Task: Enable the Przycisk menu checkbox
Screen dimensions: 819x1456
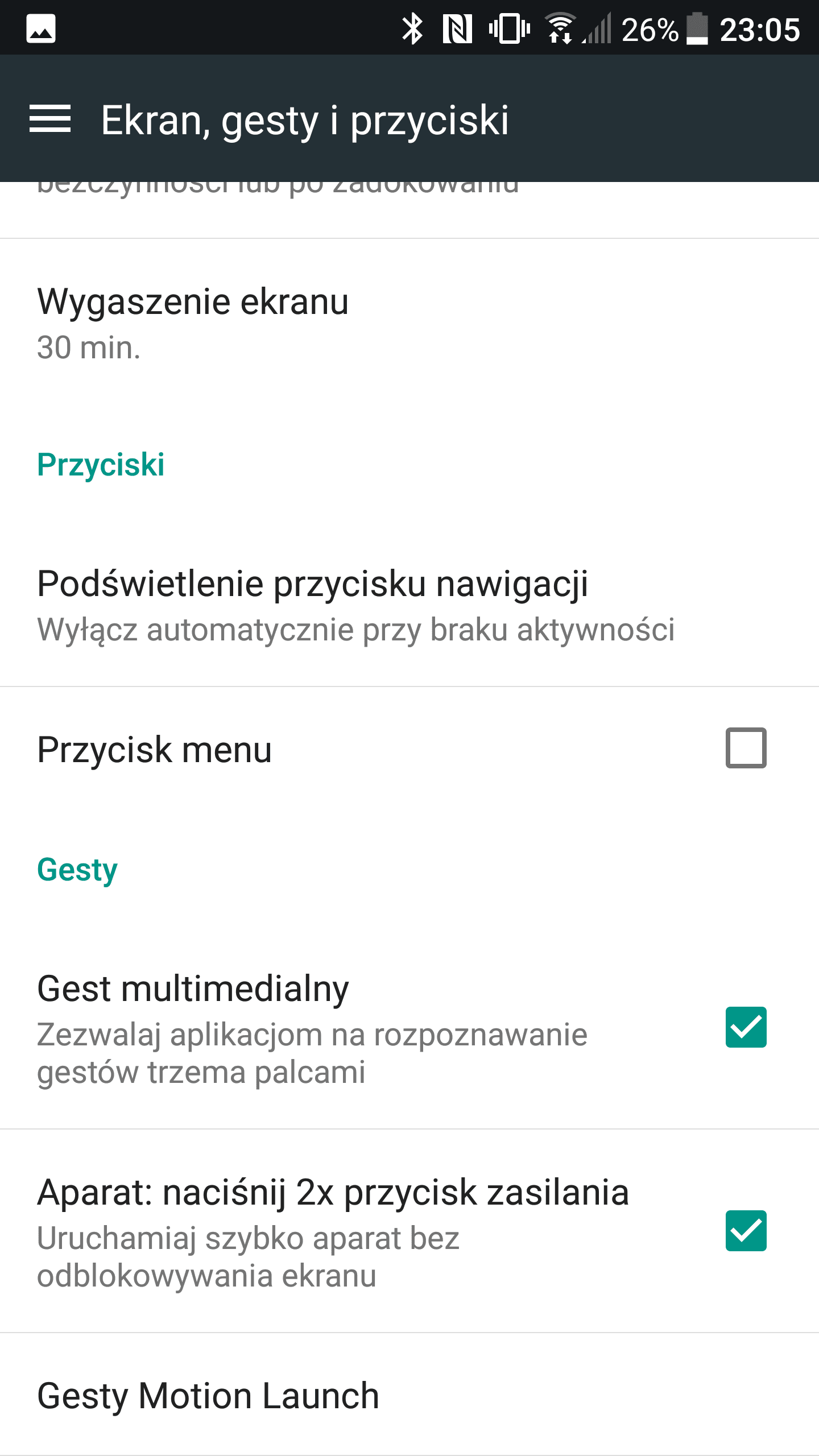Action: coord(746,748)
